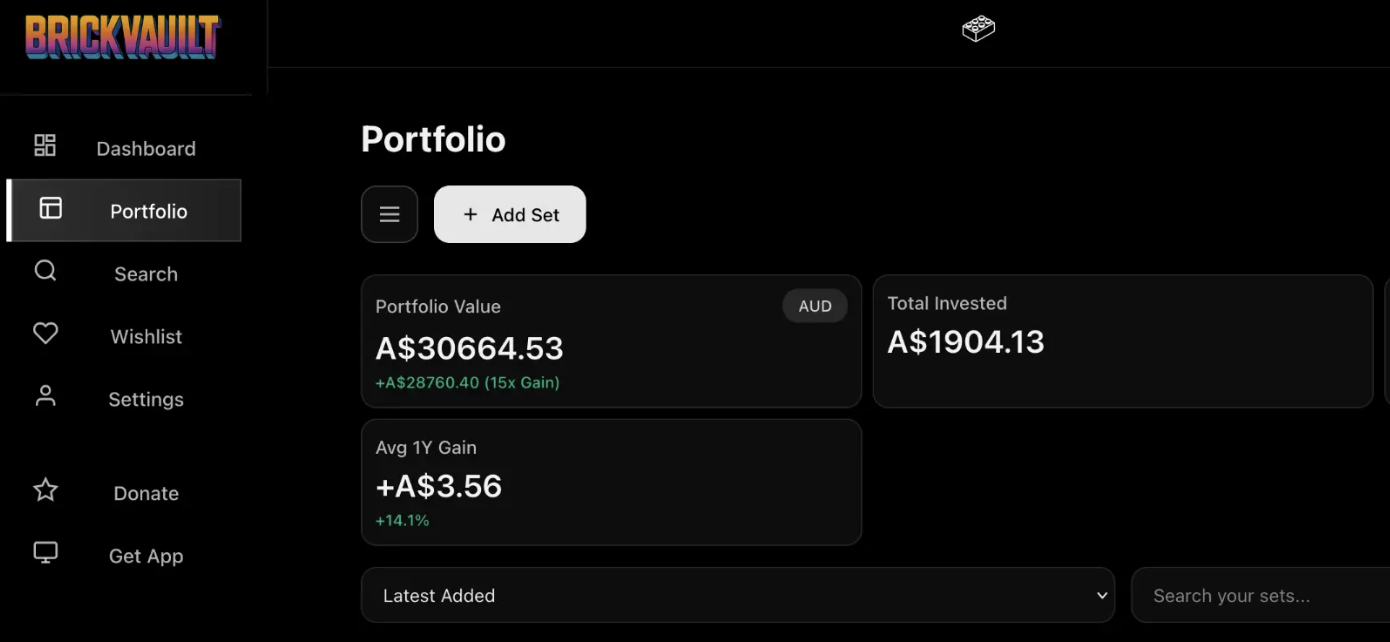Go to the Search page

pyautogui.click(x=124, y=274)
